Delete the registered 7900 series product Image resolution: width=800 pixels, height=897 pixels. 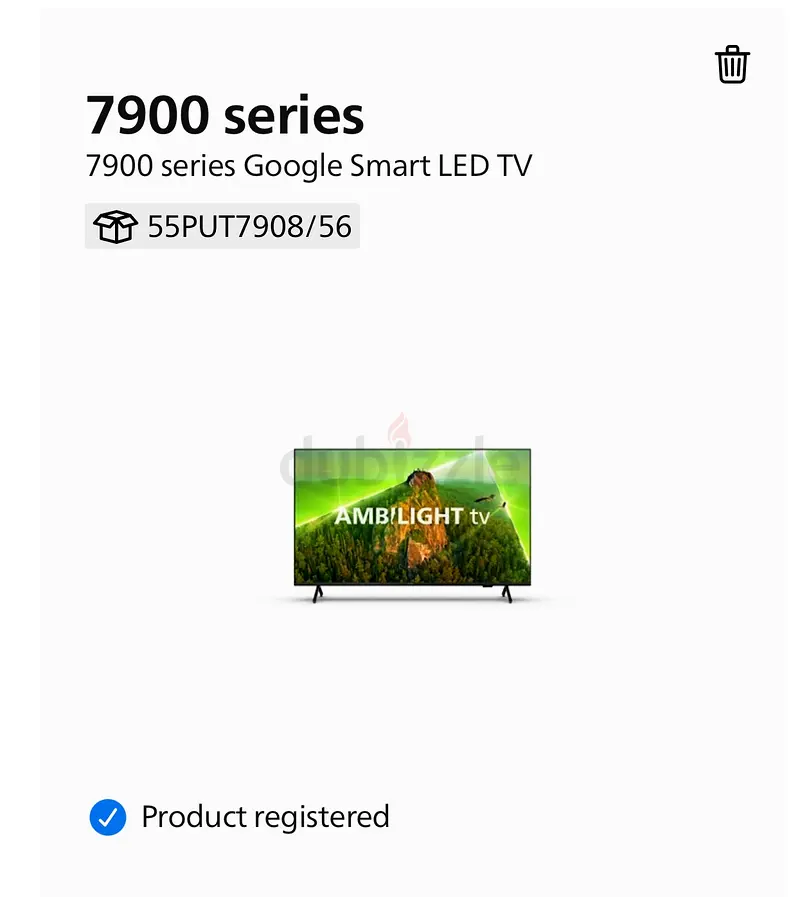click(732, 65)
